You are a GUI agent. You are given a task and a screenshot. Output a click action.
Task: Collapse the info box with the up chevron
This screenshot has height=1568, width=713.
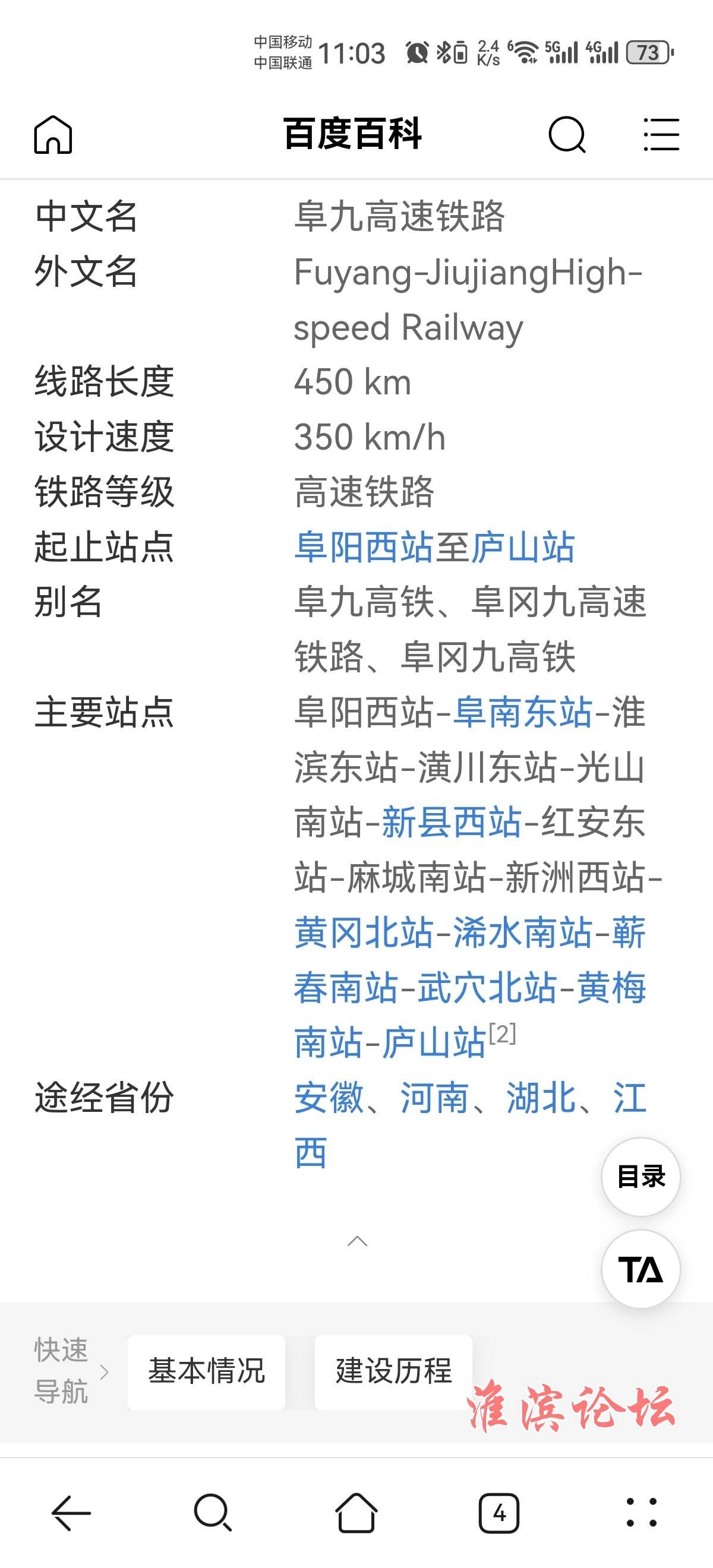pyautogui.click(x=358, y=1241)
